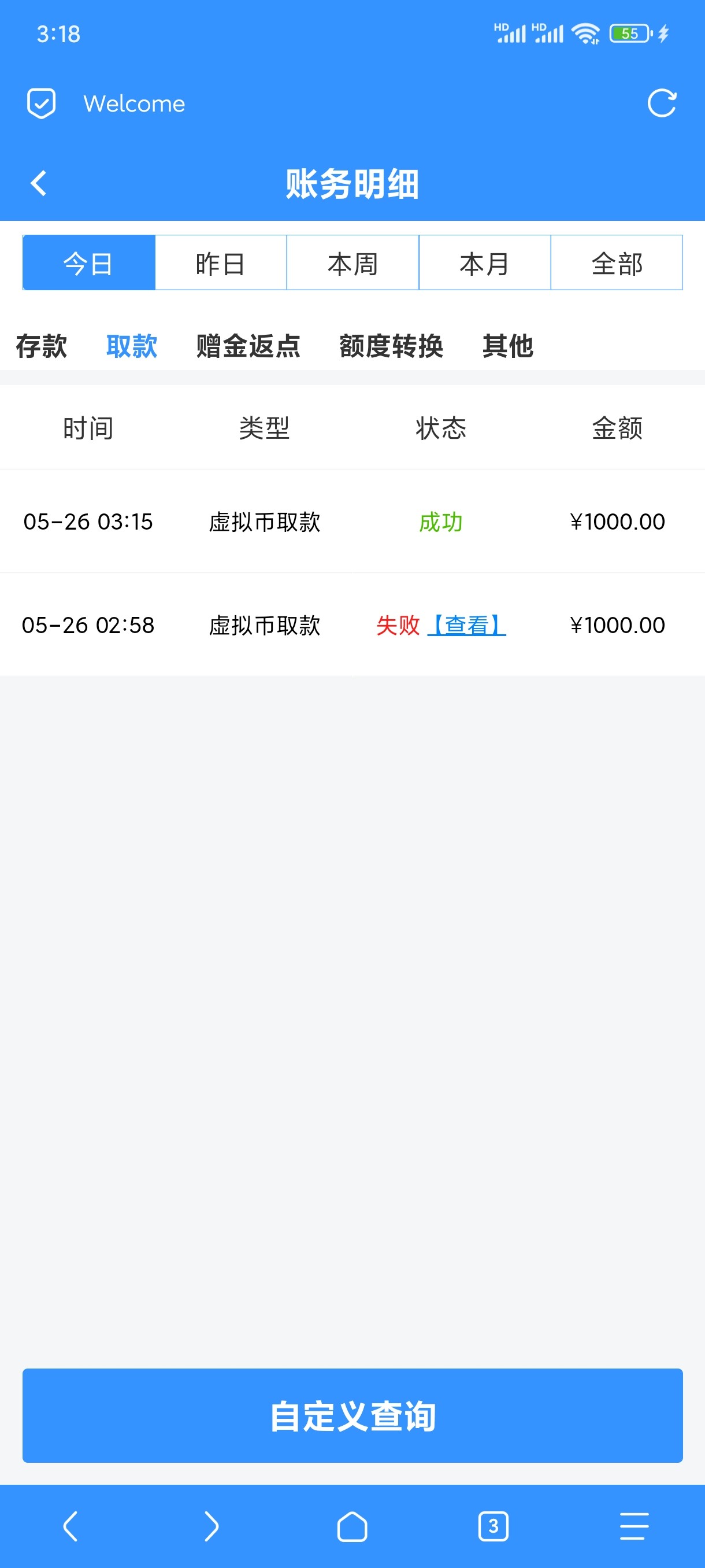Tap 【查看】 link for failed withdrawal
The height and width of the screenshot is (1568, 705).
click(x=467, y=625)
